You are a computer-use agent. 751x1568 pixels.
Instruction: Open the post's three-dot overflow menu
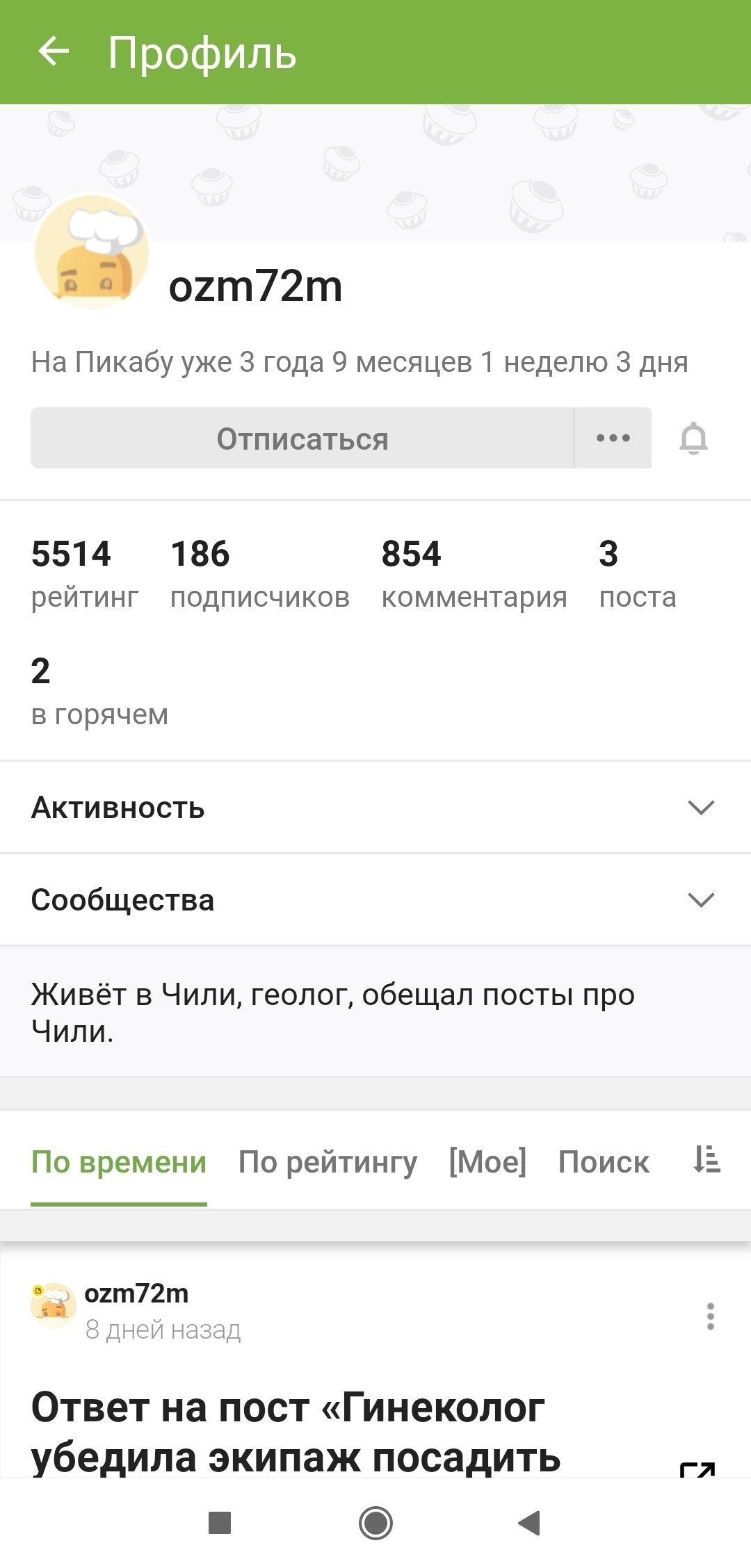[x=710, y=1316]
